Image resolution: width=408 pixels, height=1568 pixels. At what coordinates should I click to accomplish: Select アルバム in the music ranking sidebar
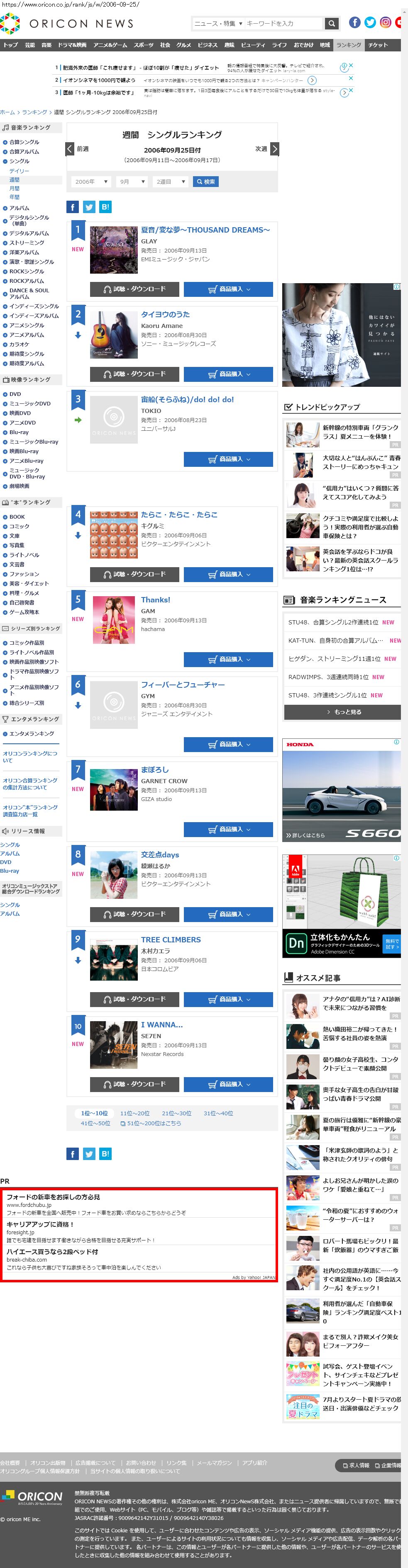tap(19, 208)
